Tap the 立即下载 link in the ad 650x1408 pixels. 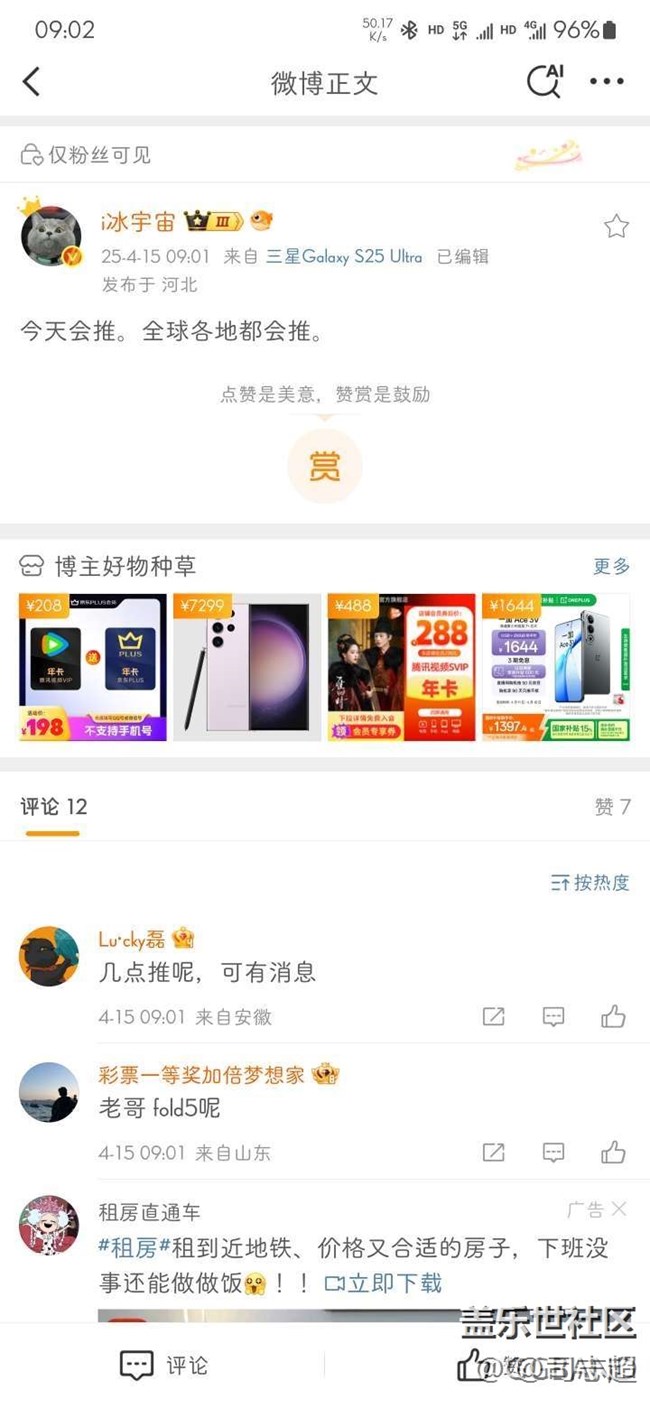[383, 1283]
